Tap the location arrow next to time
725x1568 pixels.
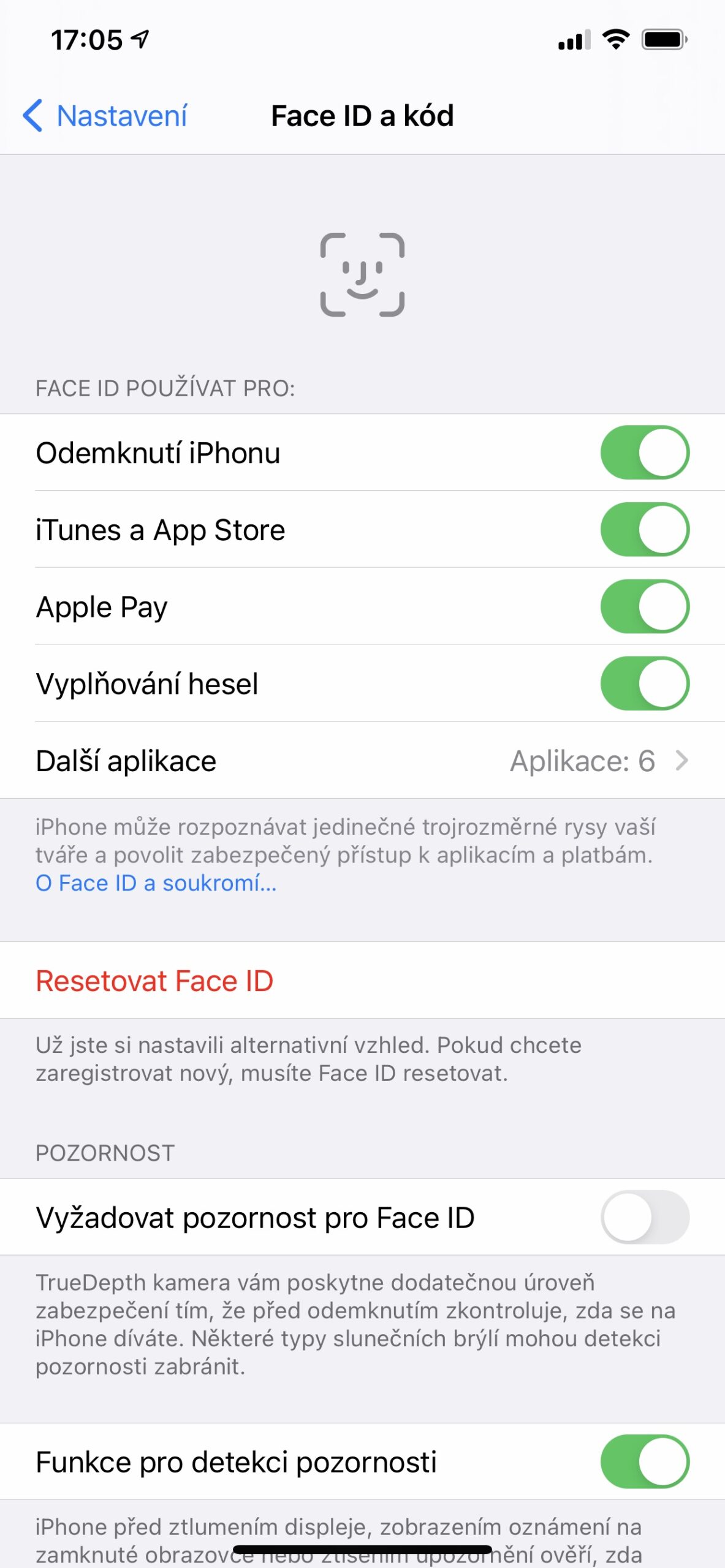pyautogui.click(x=140, y=38)
